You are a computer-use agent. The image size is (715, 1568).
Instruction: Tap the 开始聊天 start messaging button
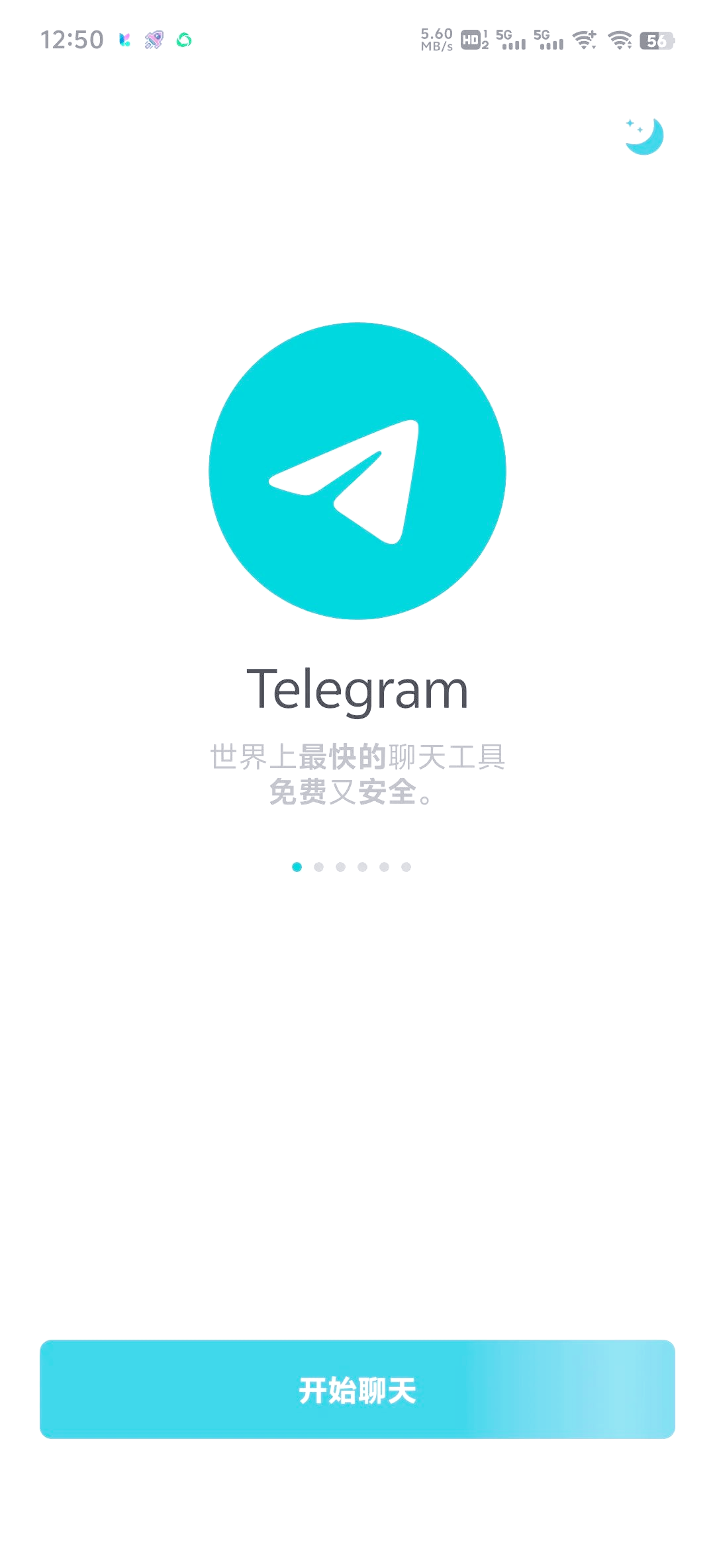[358, 1391]
